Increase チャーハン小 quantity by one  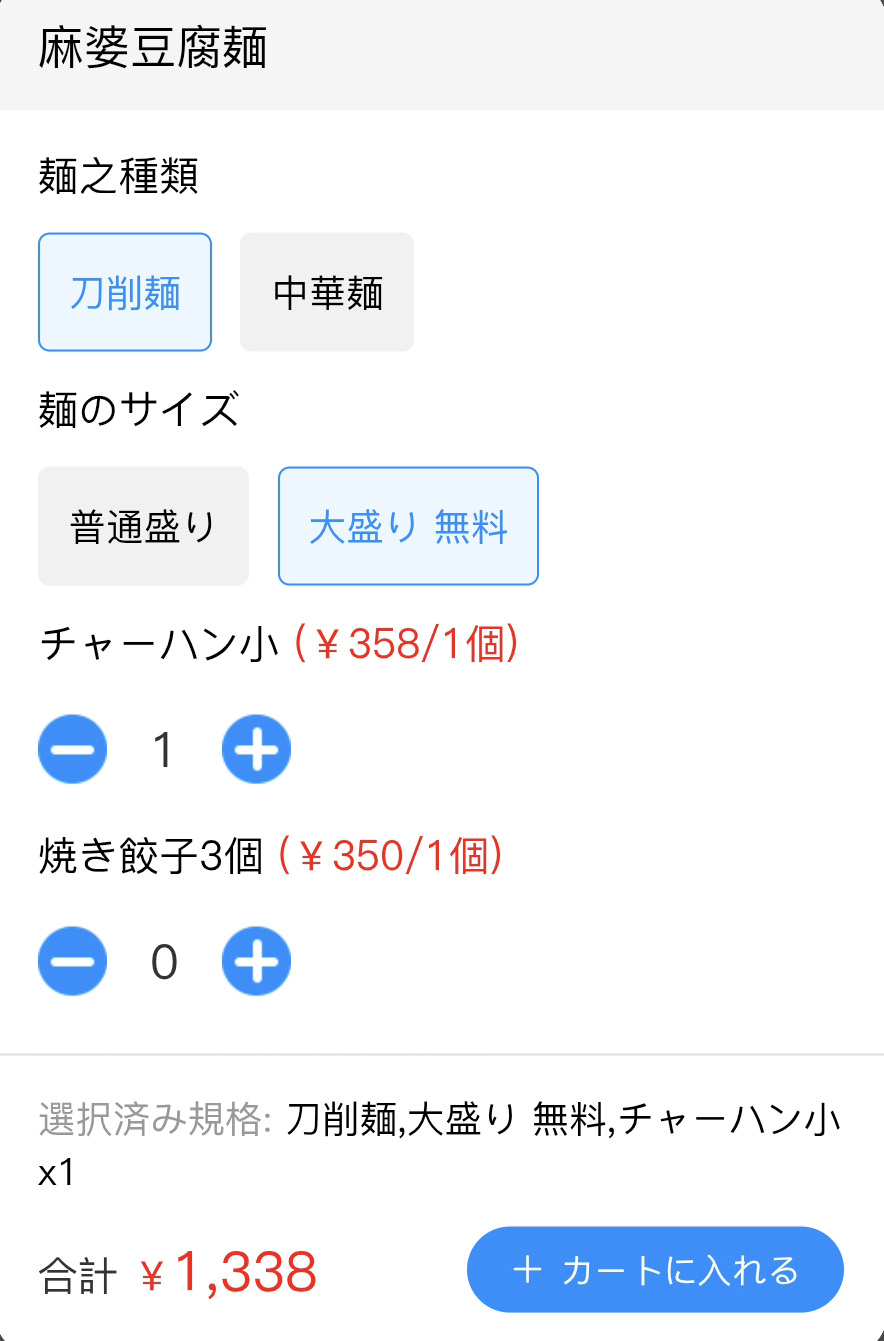coord(256,749)
